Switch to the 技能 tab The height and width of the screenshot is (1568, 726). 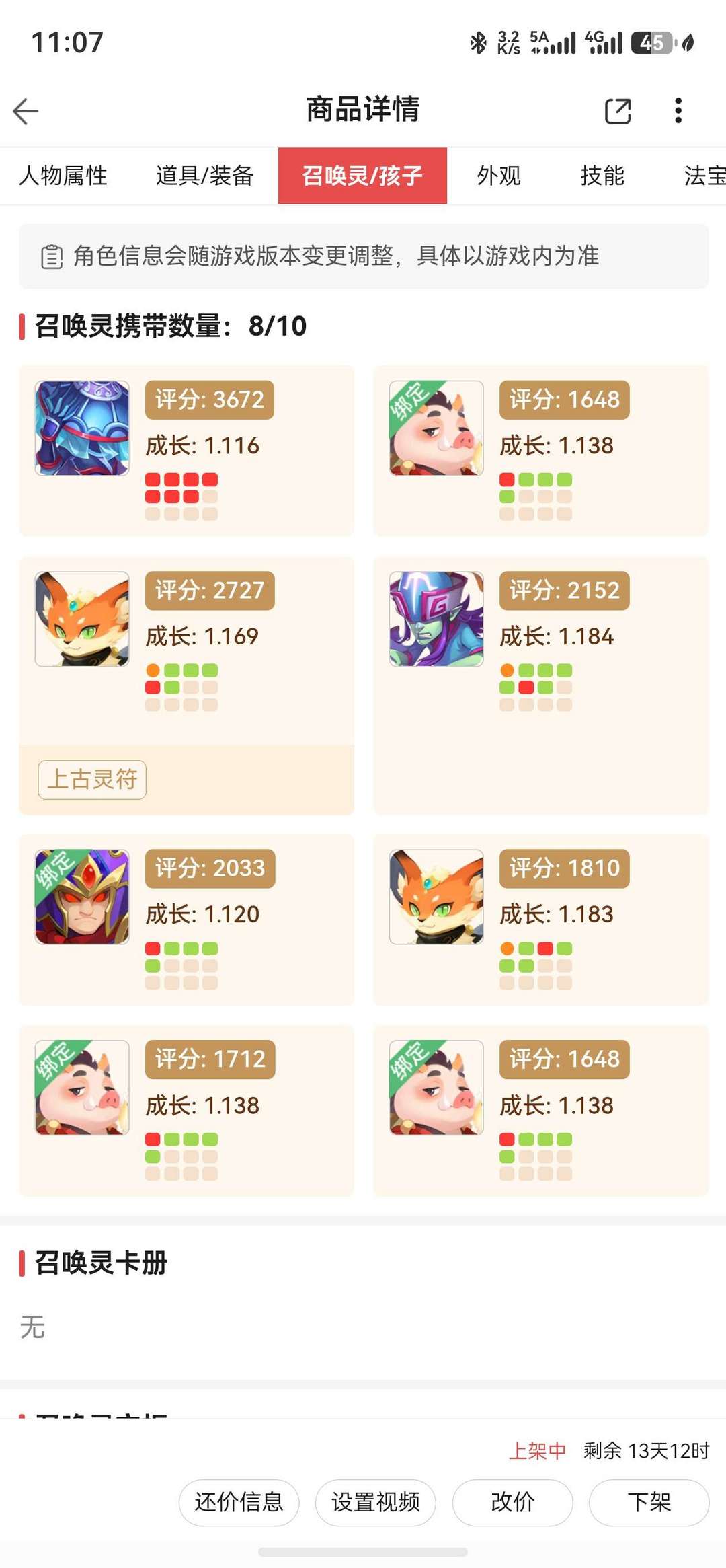click(602, 176)
